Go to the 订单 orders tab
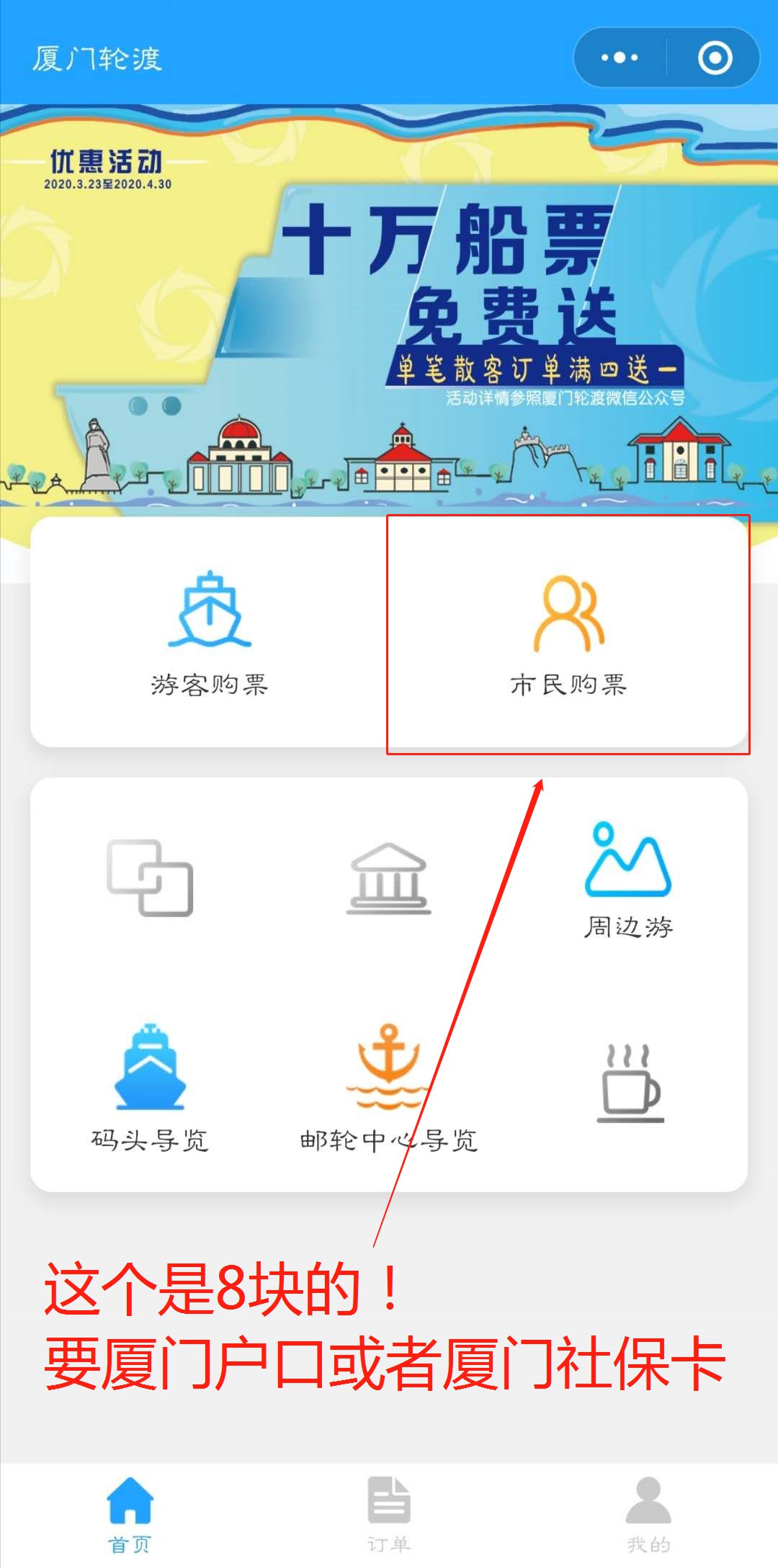Screen dimensions: 778x1568 389,1512
